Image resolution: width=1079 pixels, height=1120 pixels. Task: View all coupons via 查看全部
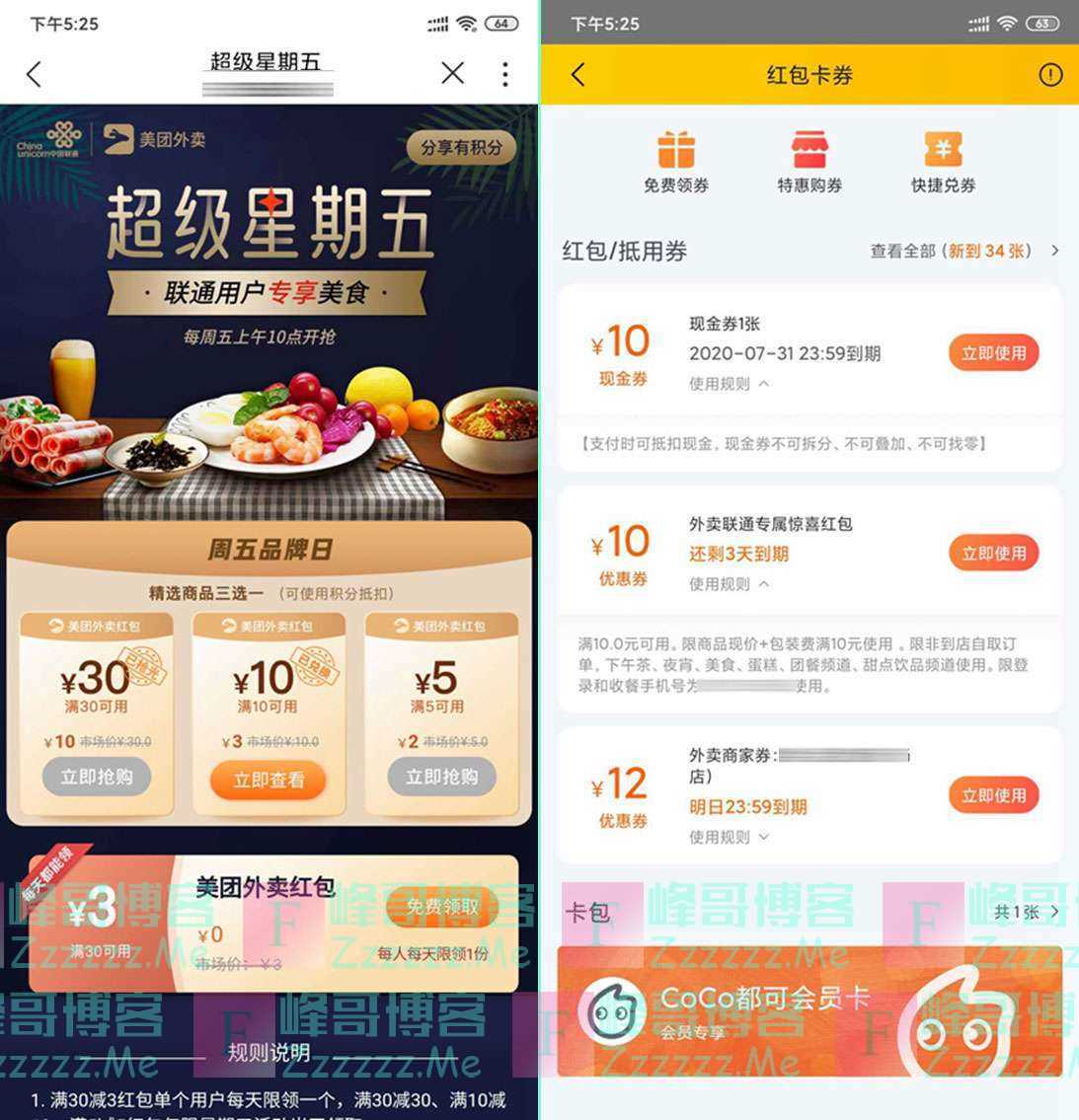[963, 252]
